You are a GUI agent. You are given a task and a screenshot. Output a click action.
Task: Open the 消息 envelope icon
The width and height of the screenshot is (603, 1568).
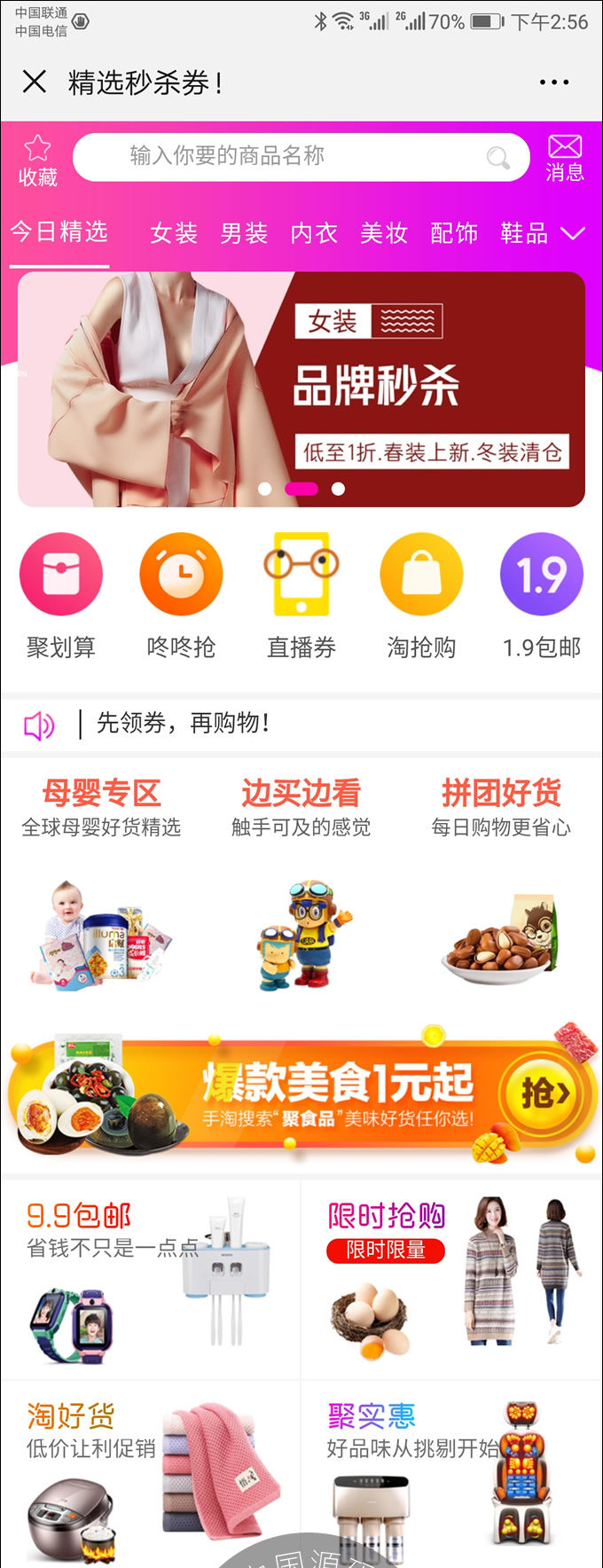coord(564,158)
